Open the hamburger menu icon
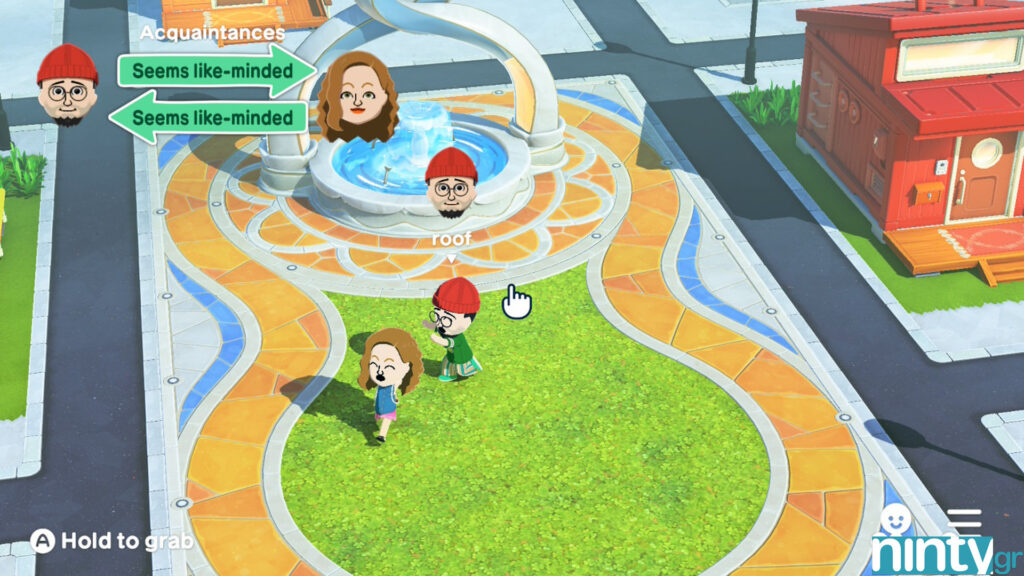Screen dimensions: 1024x576 964,520
